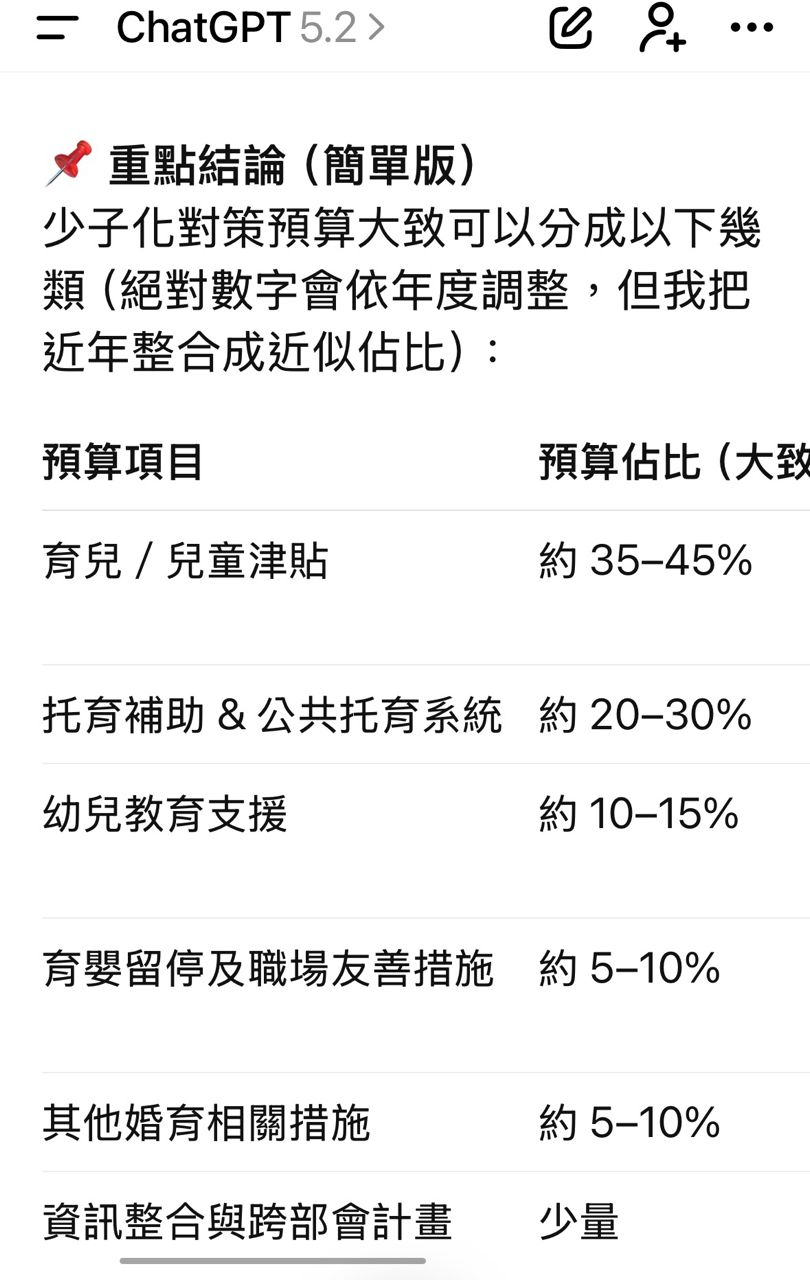Open the sidebar menu
The image size is (810, 1280).
click(x=57, y=28)
